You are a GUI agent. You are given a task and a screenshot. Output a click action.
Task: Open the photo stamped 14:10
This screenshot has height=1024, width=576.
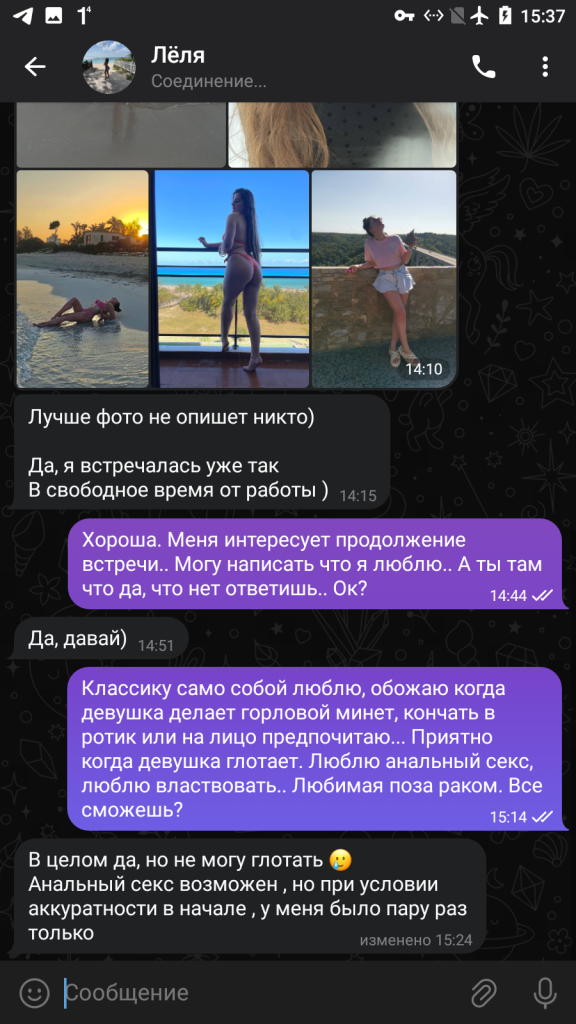point(384,279)
